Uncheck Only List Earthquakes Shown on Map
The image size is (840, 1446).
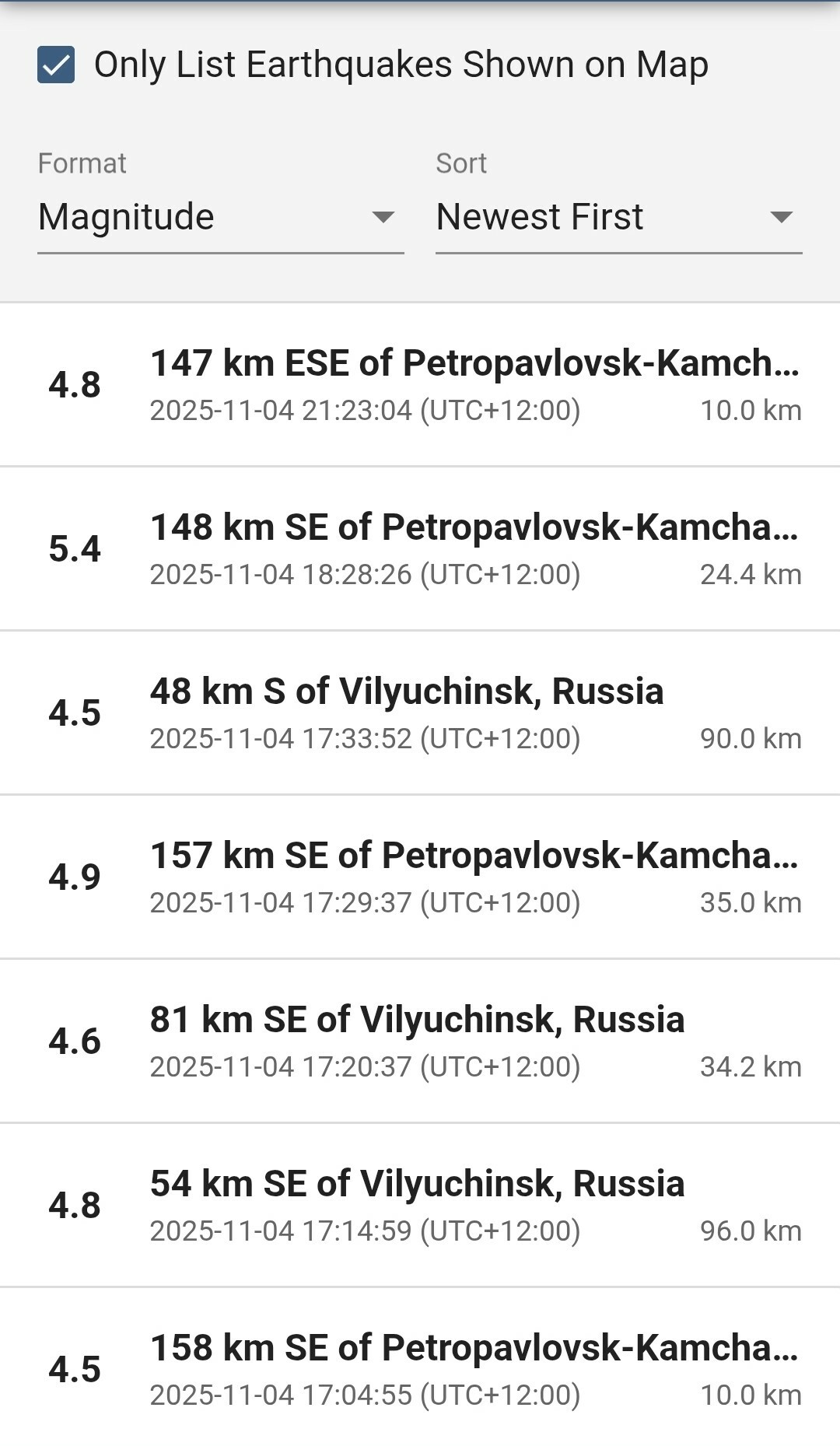(57, 65)
